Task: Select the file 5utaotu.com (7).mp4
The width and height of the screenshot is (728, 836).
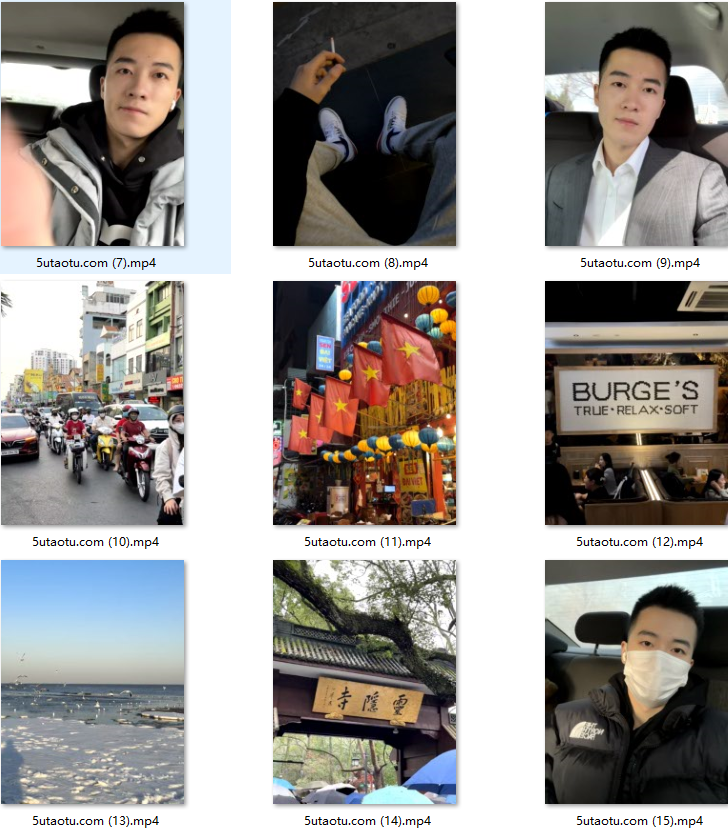Action: pos(93,125)
